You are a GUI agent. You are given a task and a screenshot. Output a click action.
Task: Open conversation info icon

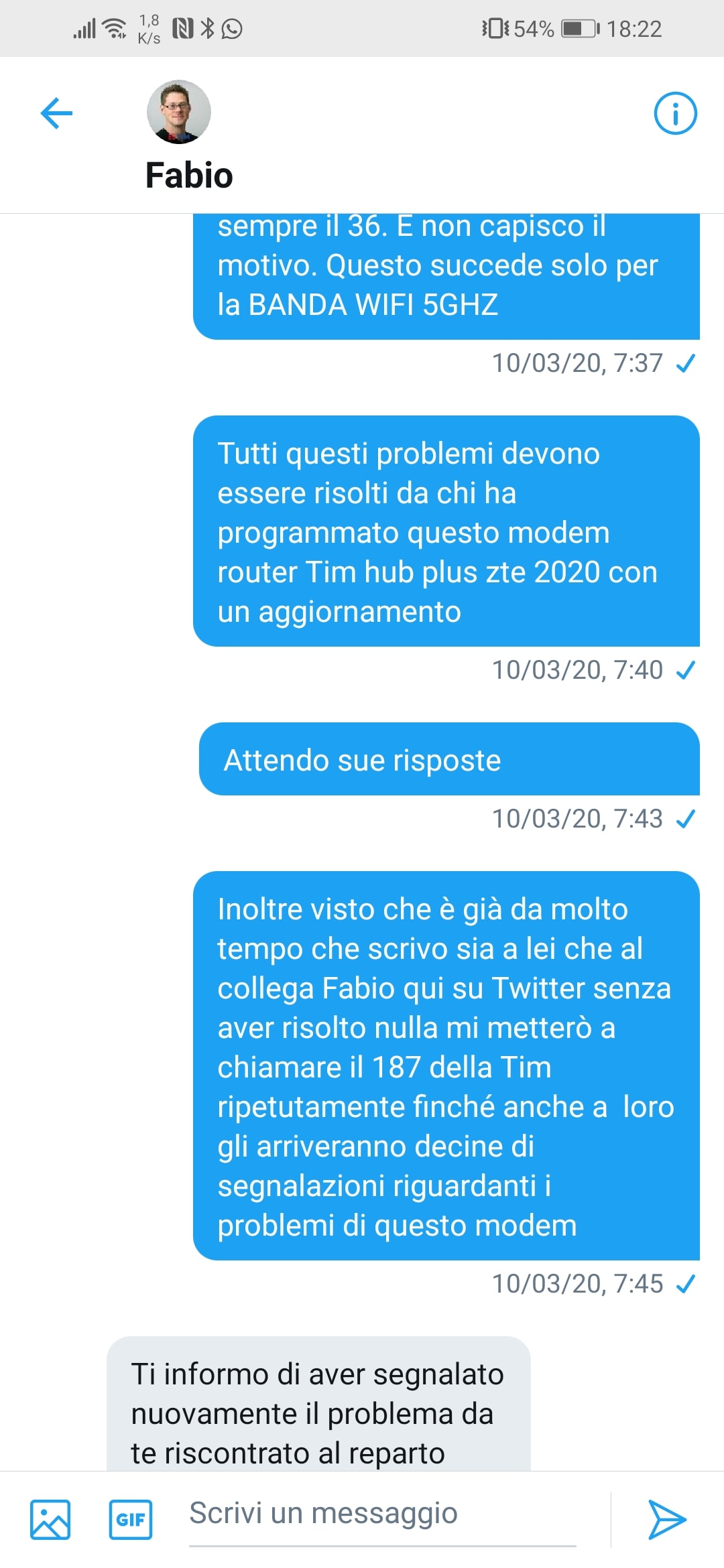(675, 113)
